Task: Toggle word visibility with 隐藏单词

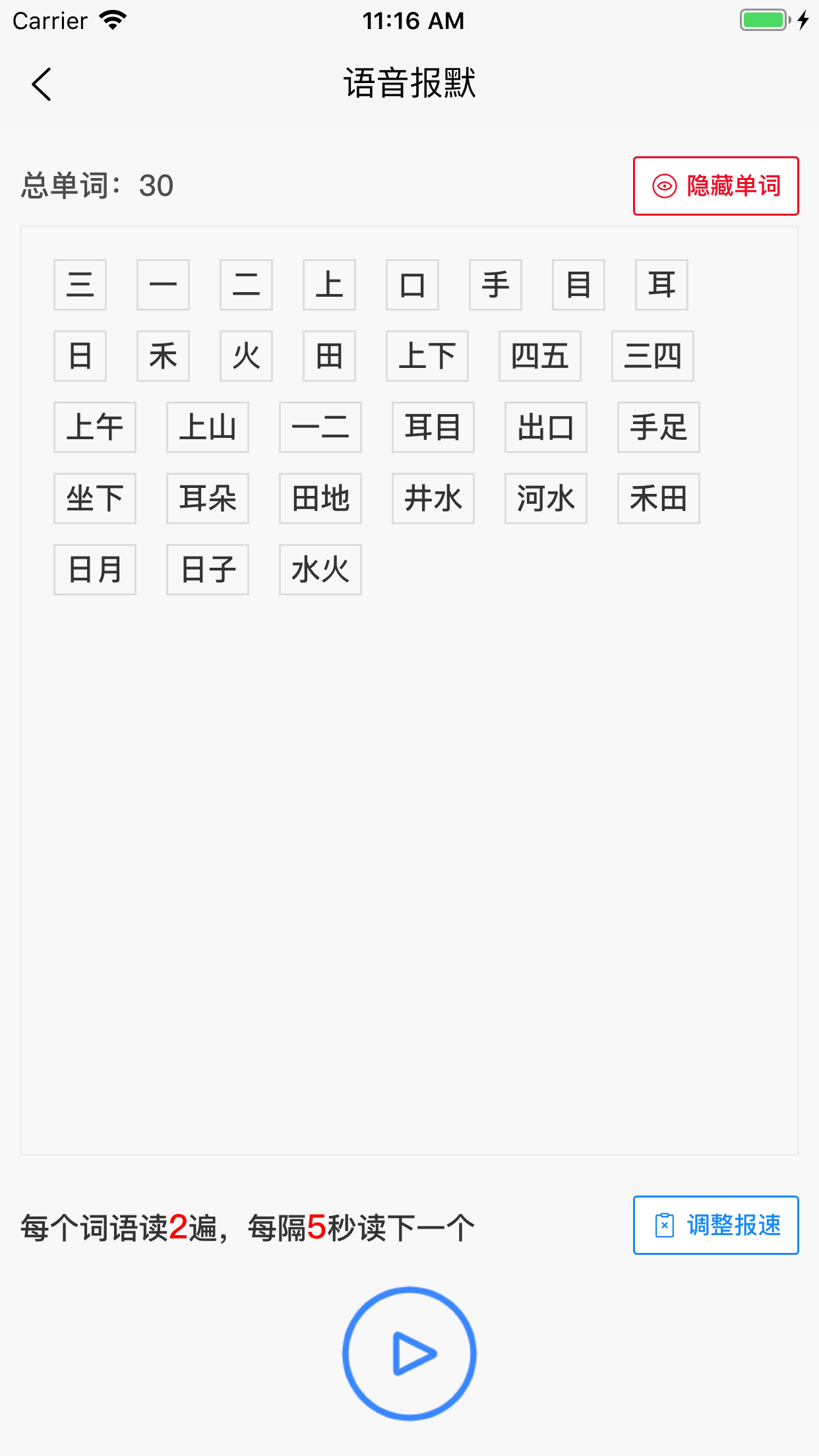Action: coord(715,186)
